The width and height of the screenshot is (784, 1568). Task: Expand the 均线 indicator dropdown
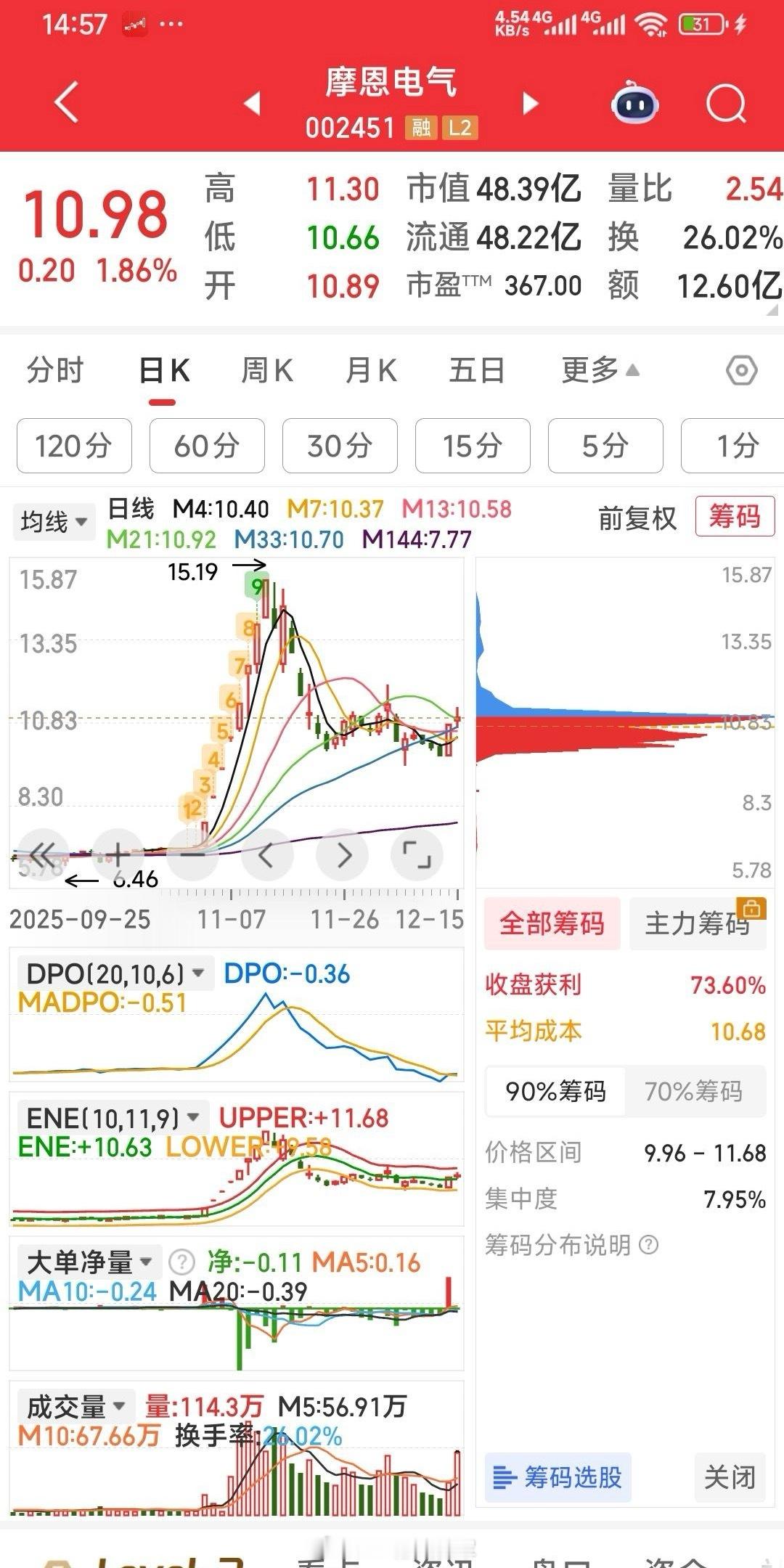pos(52,521)
